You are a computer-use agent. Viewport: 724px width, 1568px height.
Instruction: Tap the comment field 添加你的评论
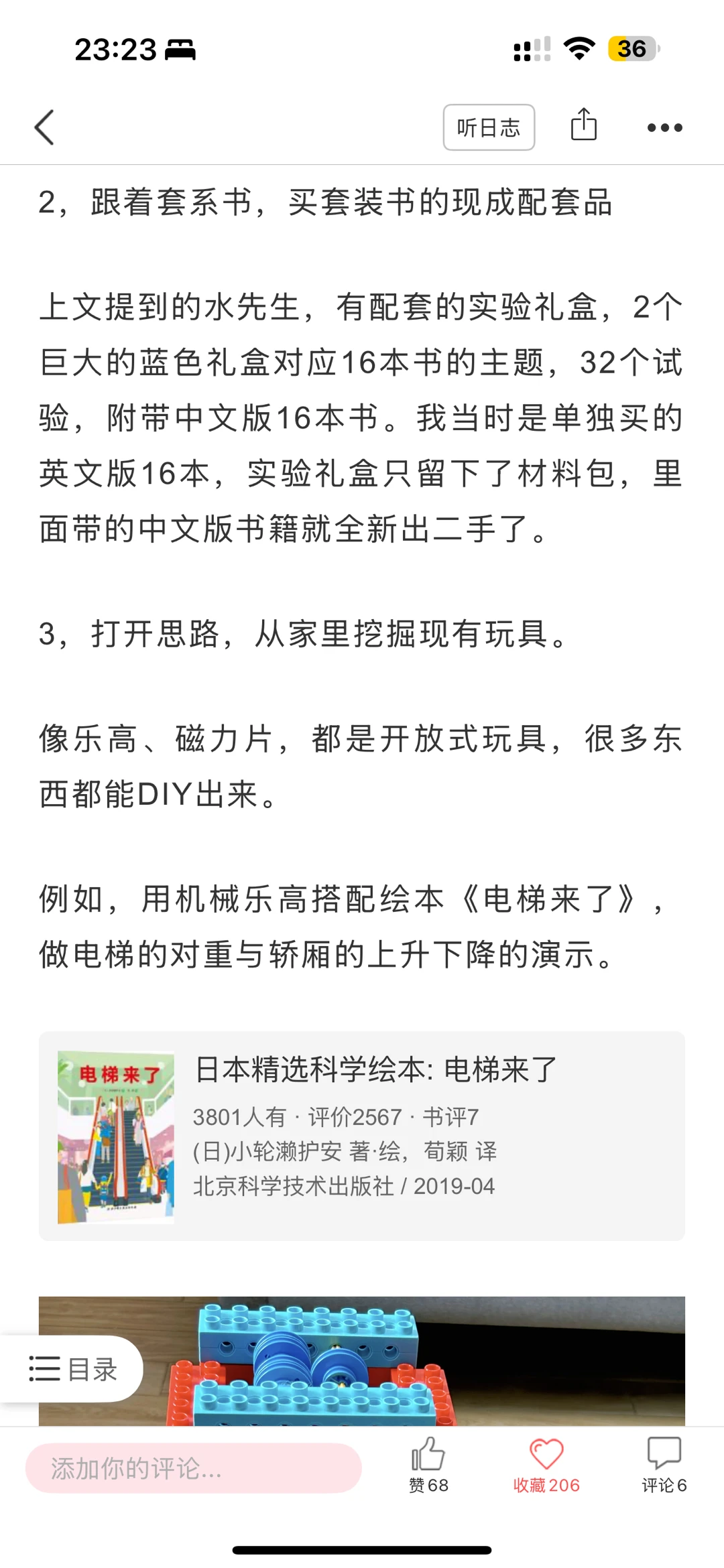(193, 1468)
